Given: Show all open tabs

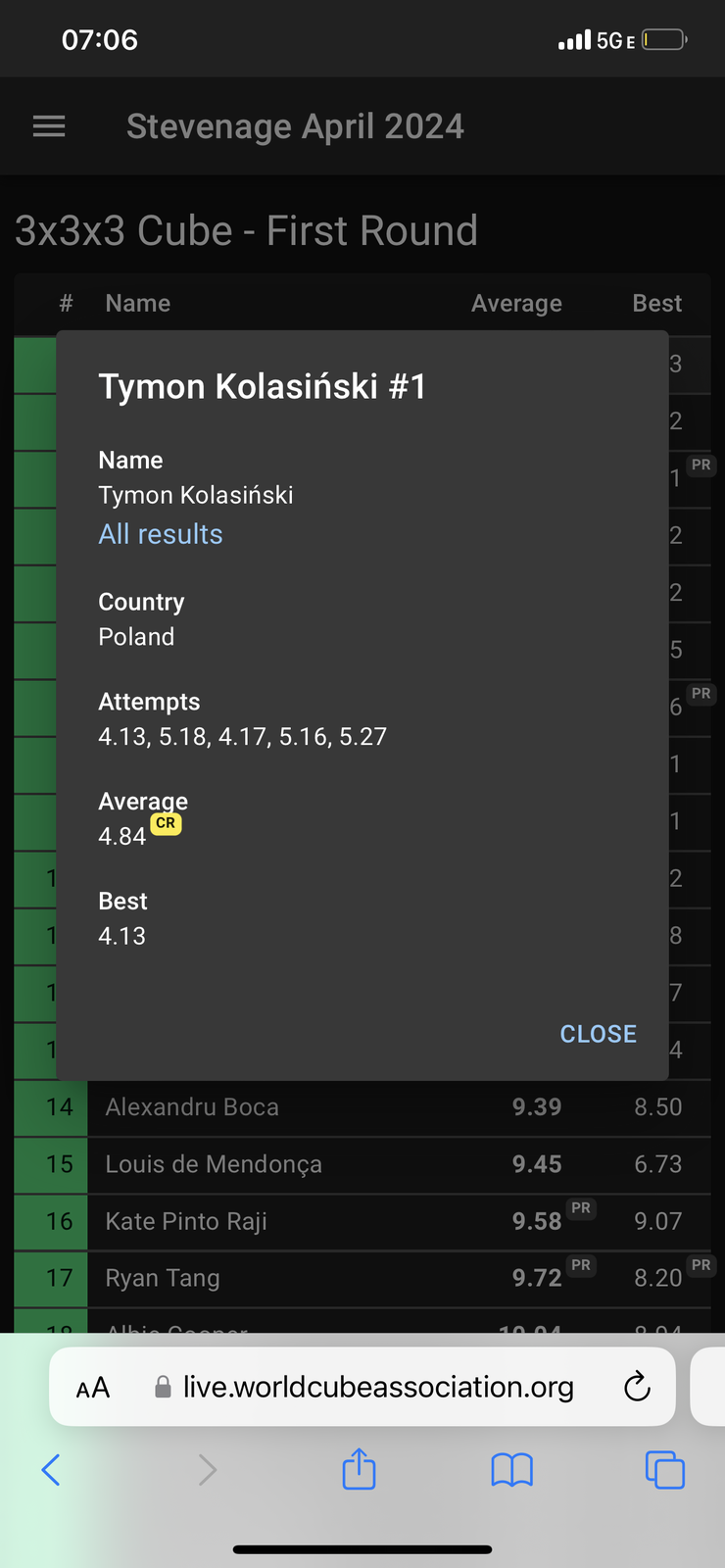Looking at the screenshot, I should click(664, 1470).
